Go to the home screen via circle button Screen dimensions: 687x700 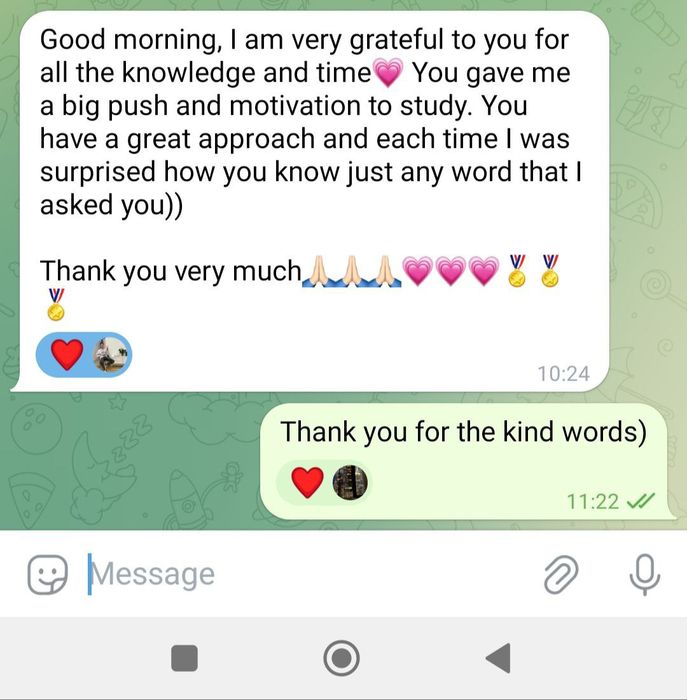click(x=342, y=658)
